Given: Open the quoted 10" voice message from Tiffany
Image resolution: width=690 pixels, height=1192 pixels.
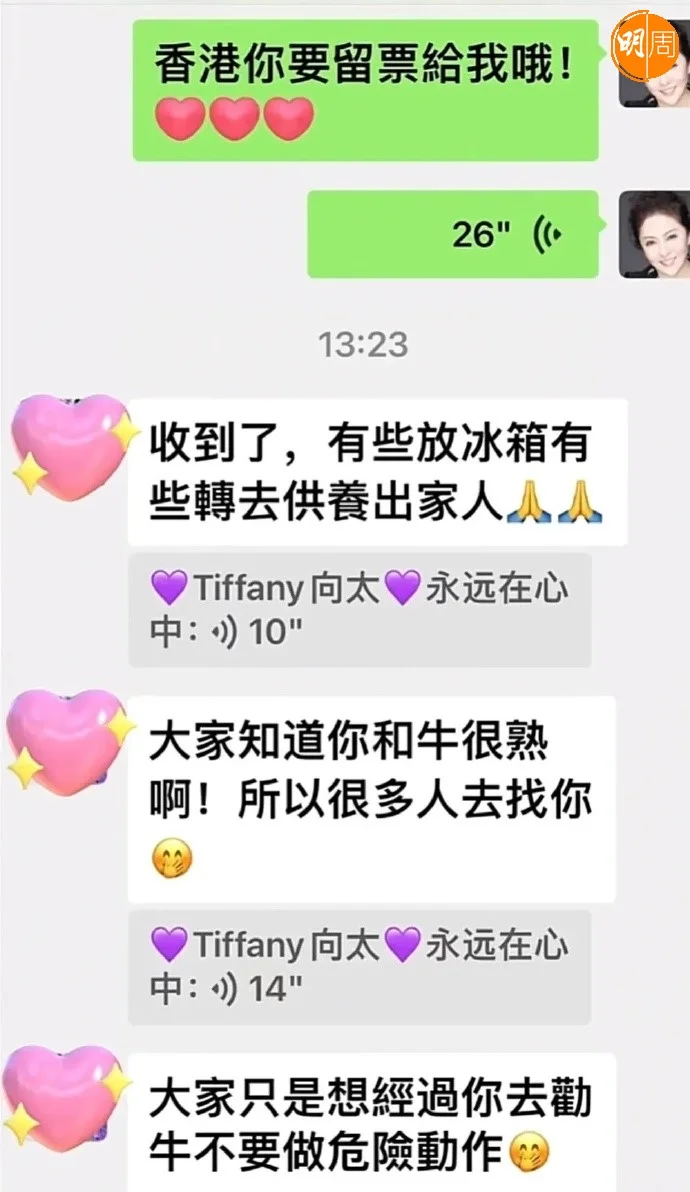Looking at the screenshot, I should coord(359,610).
